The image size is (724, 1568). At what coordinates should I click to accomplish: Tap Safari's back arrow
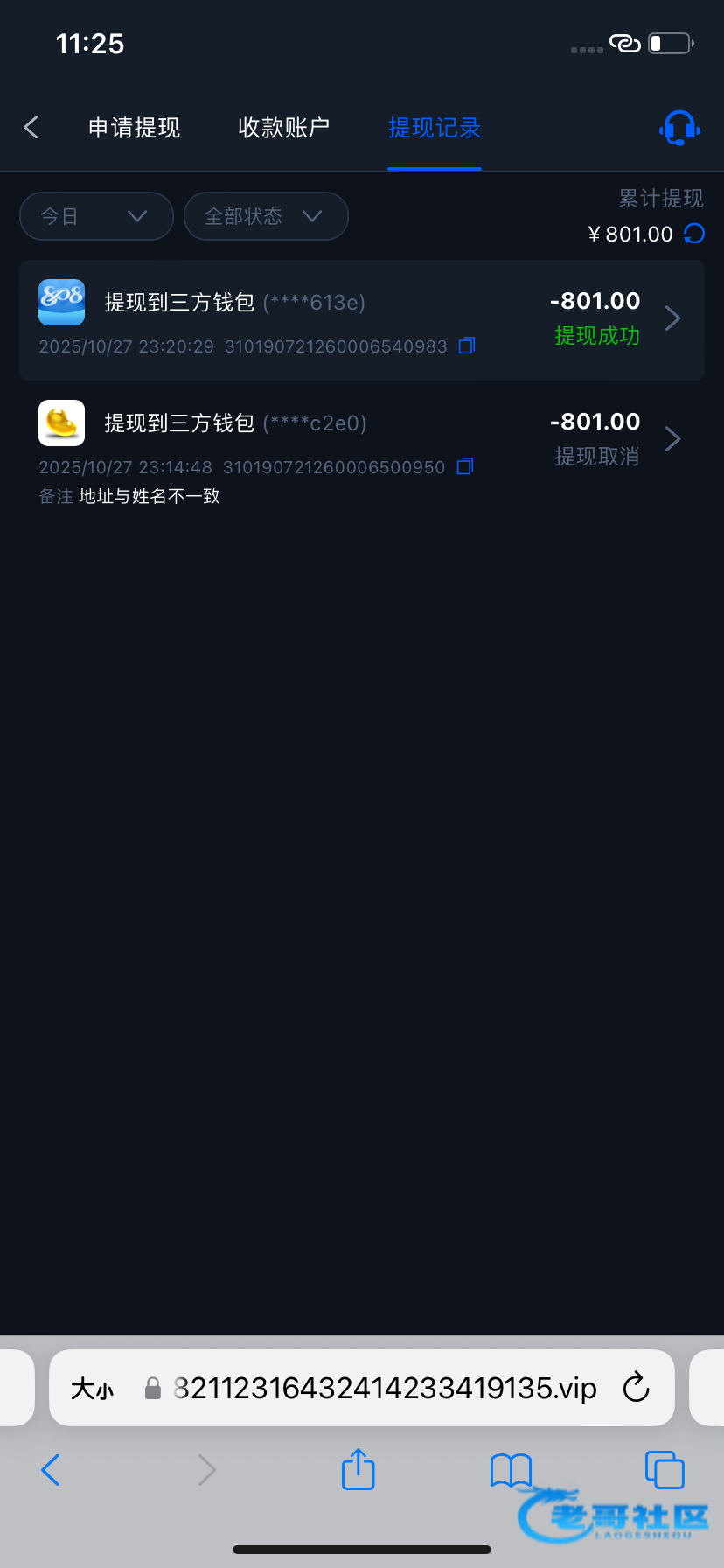point(51,1470)
